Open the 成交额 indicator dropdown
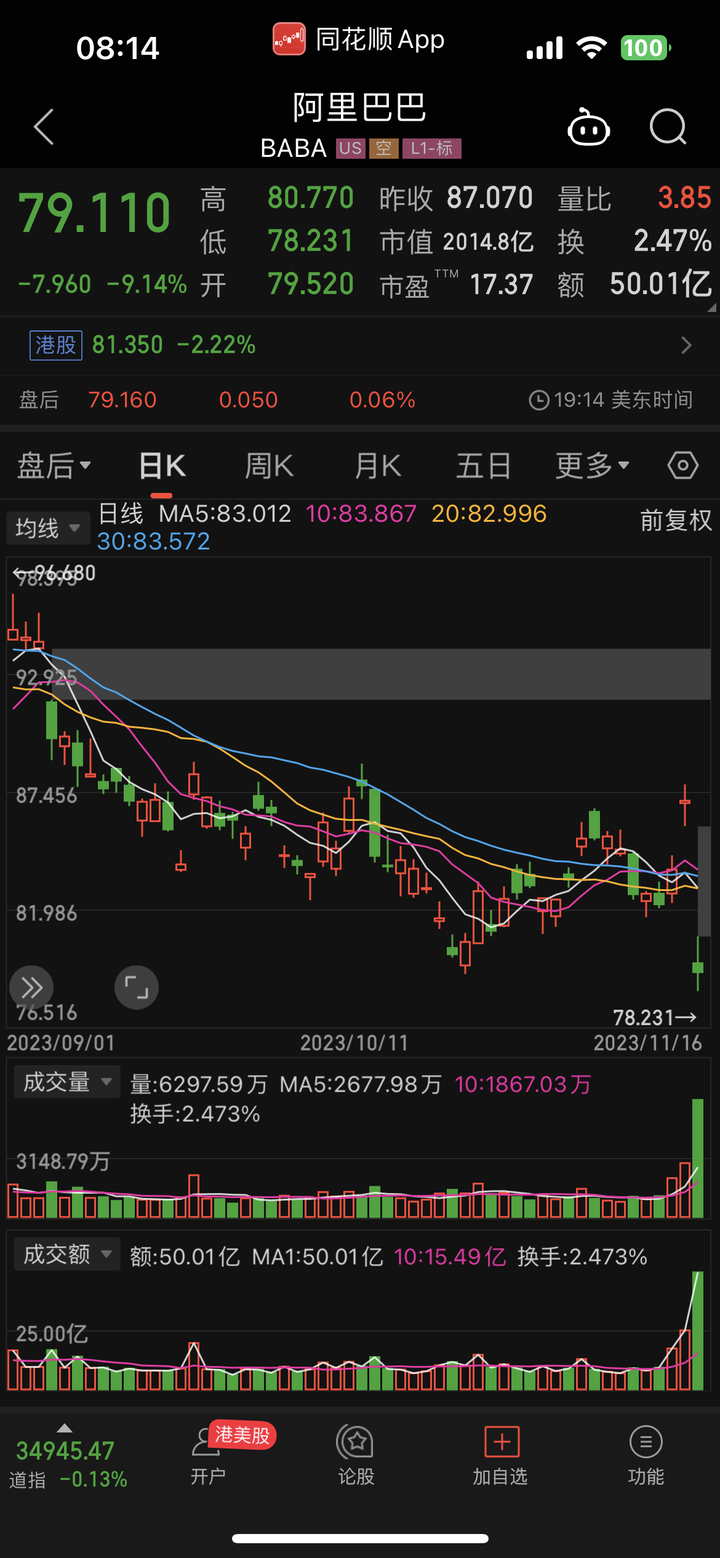Screen dimensions: 720x1558 tap(68, 1255)
